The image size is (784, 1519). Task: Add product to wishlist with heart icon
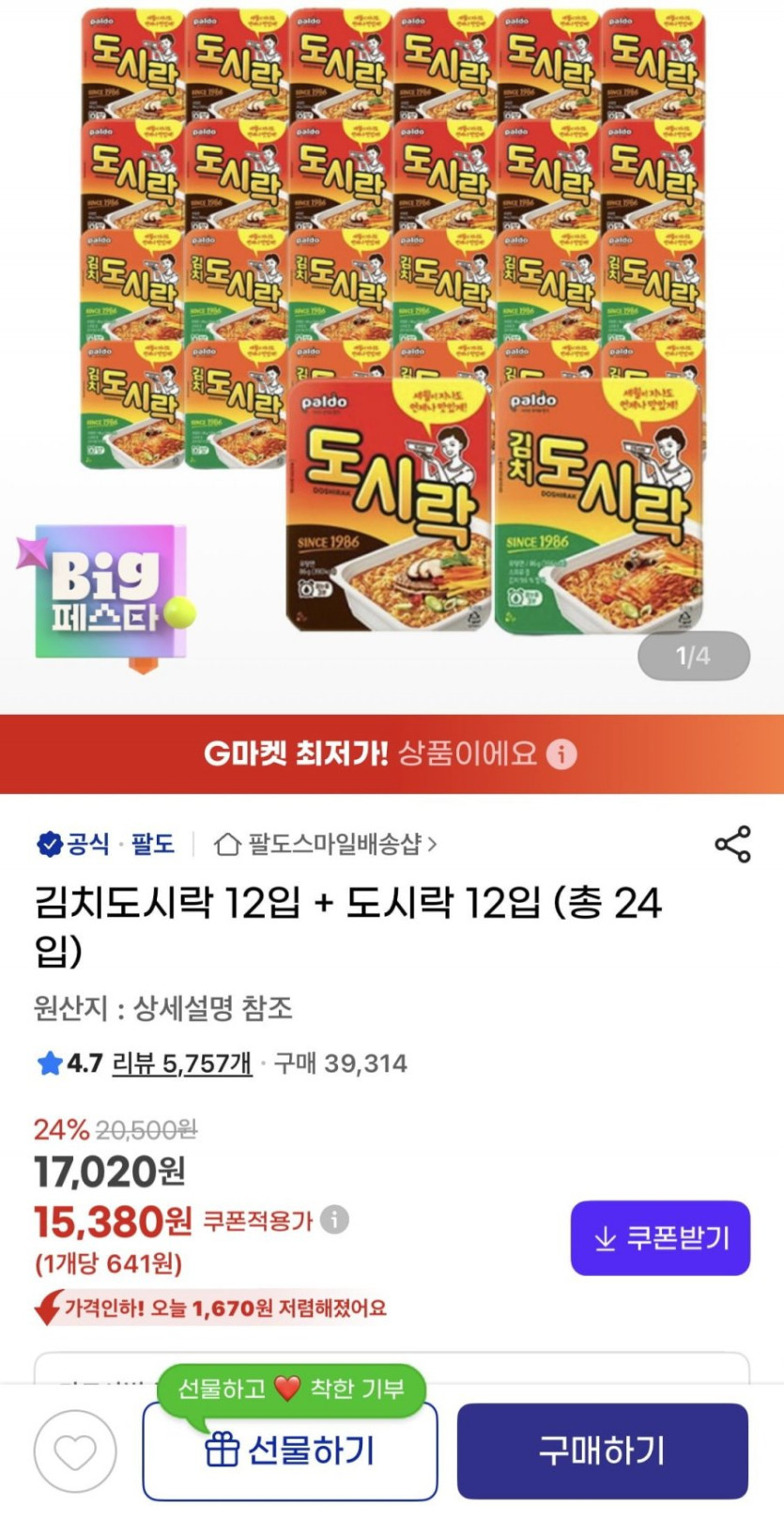tap(75, 1451)
